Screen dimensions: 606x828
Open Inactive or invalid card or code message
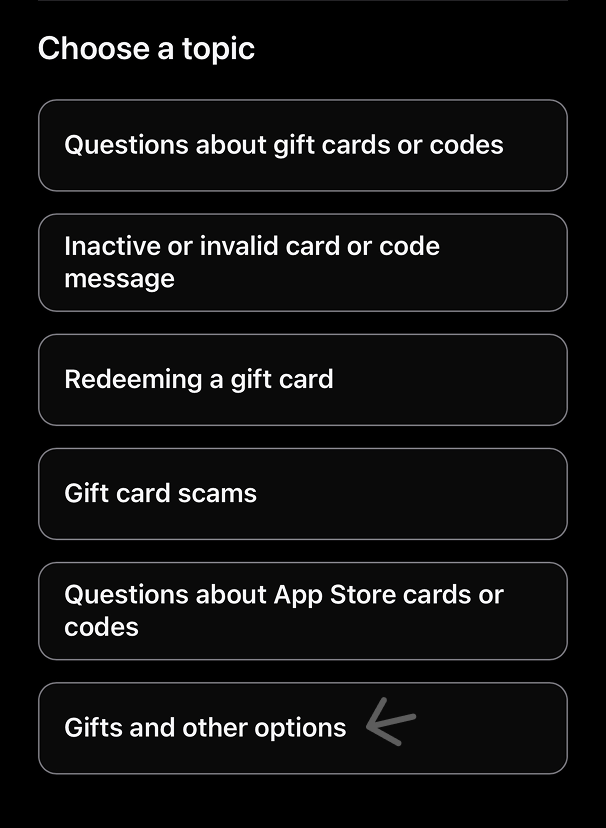302,262
